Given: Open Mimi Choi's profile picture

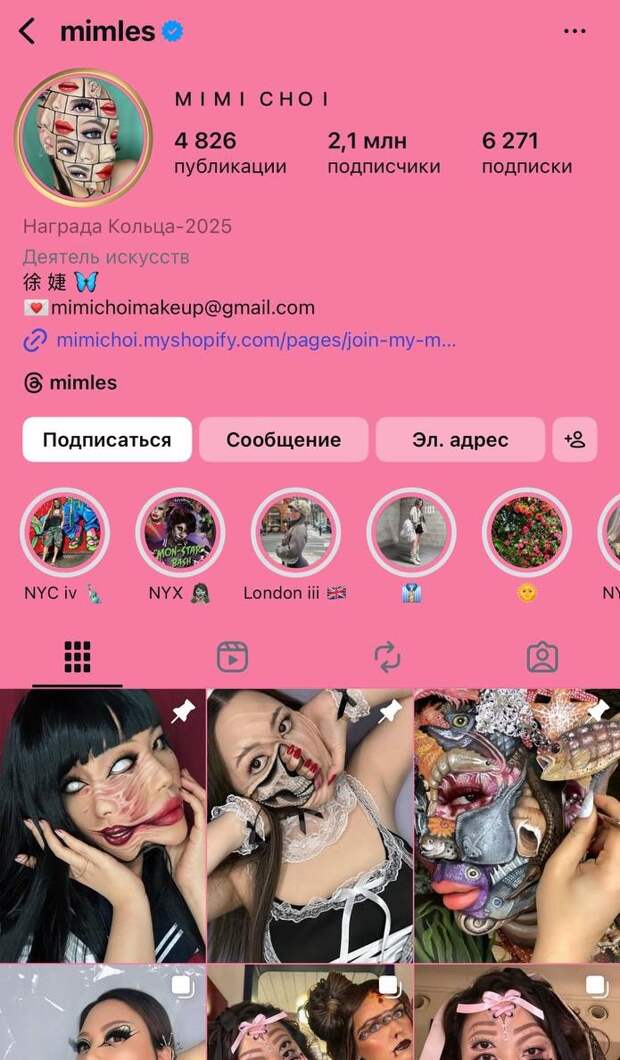Looking at the screenshot, I should 82,136.
